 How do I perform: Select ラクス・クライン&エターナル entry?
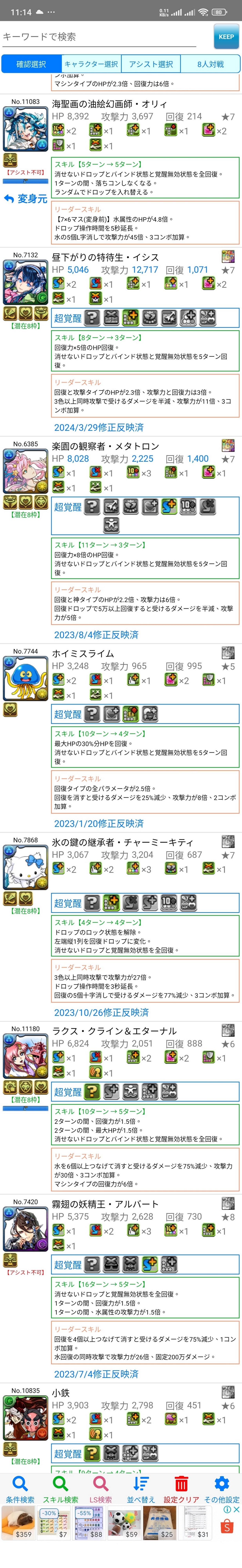point(114,1031)
